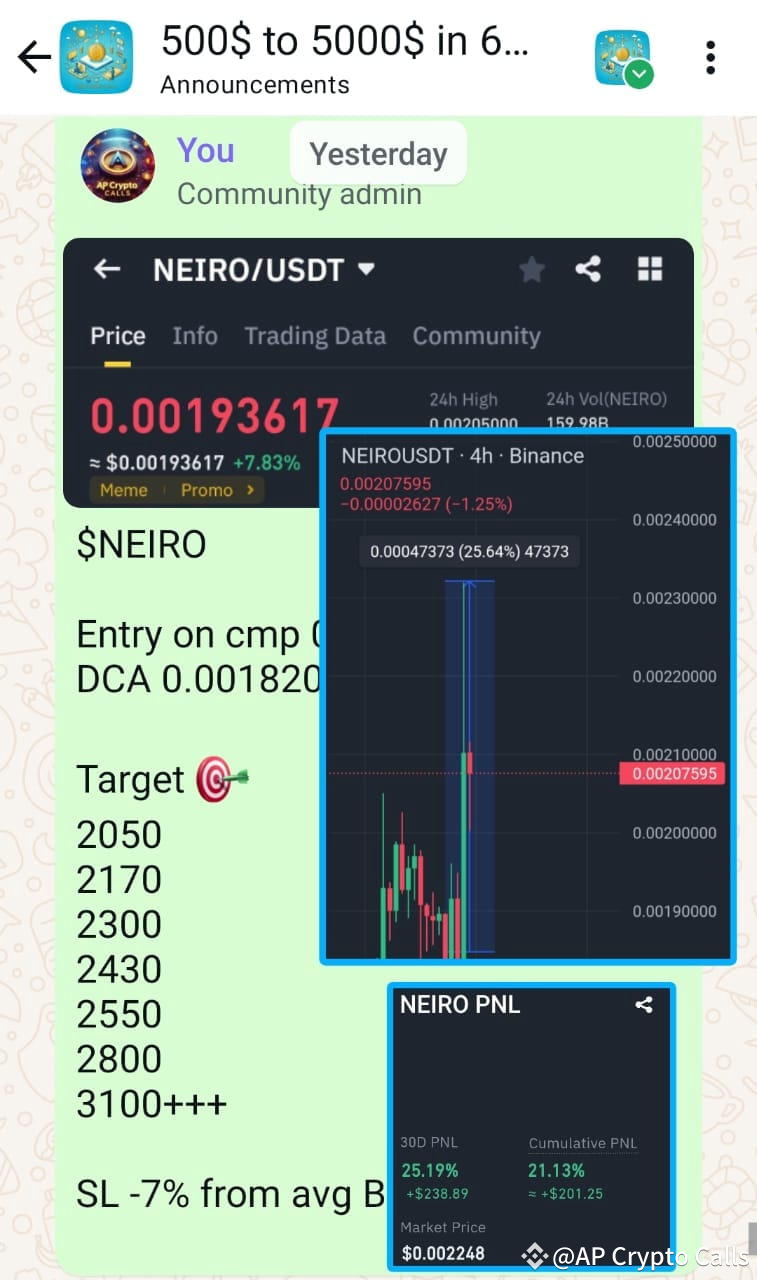Tap the diamond icon beside @AP Crypto Calls
The image size is (757, 1280).
tap(535, 1256)
